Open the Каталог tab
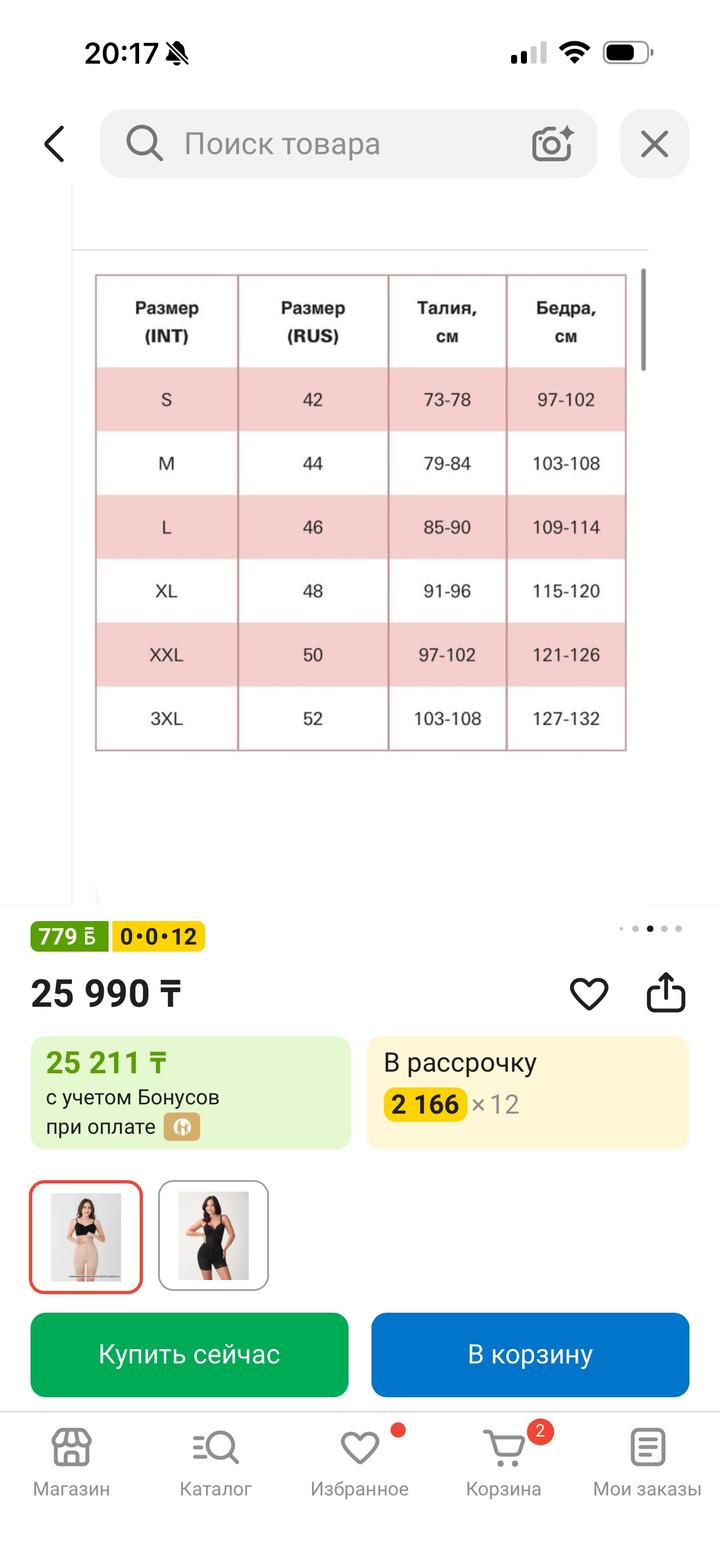The width and height of the screenshot is (720, 1564). (x=215, y=1462)
